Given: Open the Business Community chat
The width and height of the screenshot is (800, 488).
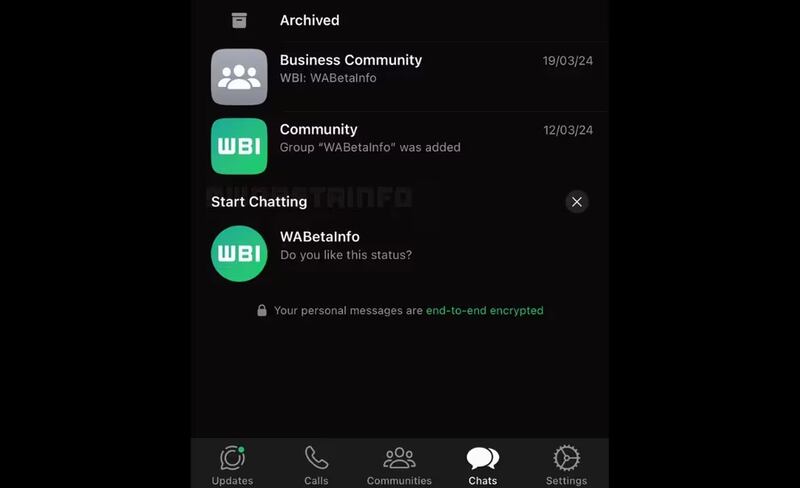Looking at the screenshot, I should click(x=400, y=77).
